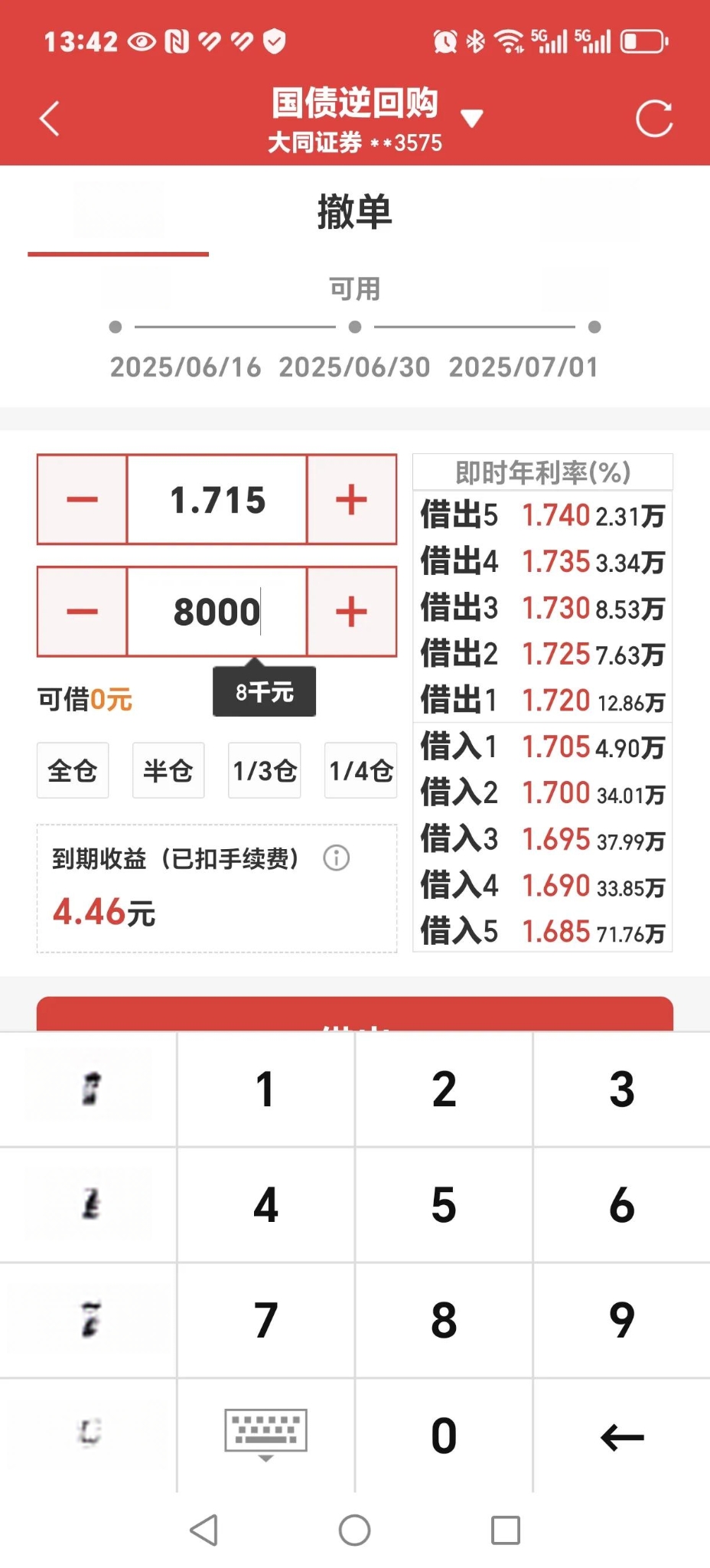710x1568 pixels.
Task: Go back using the header arrow
Action: (49, 119)
